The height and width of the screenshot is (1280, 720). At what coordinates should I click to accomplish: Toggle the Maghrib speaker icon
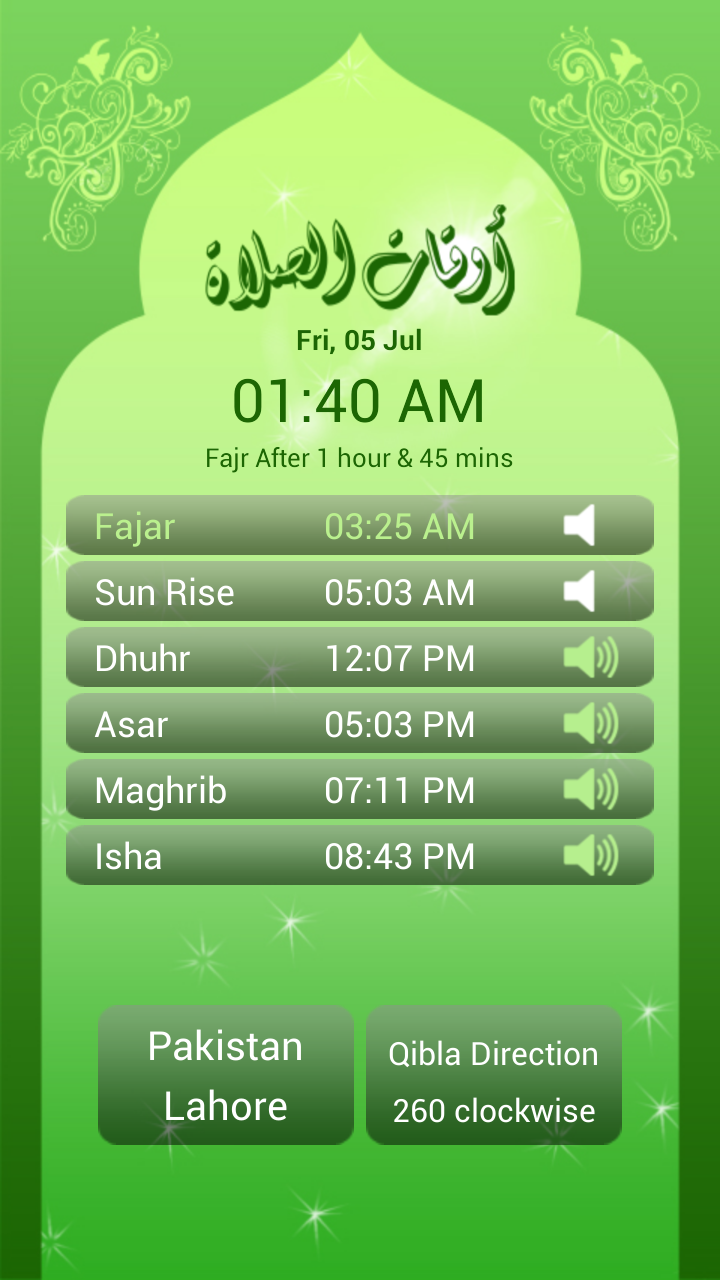(590, 790)
